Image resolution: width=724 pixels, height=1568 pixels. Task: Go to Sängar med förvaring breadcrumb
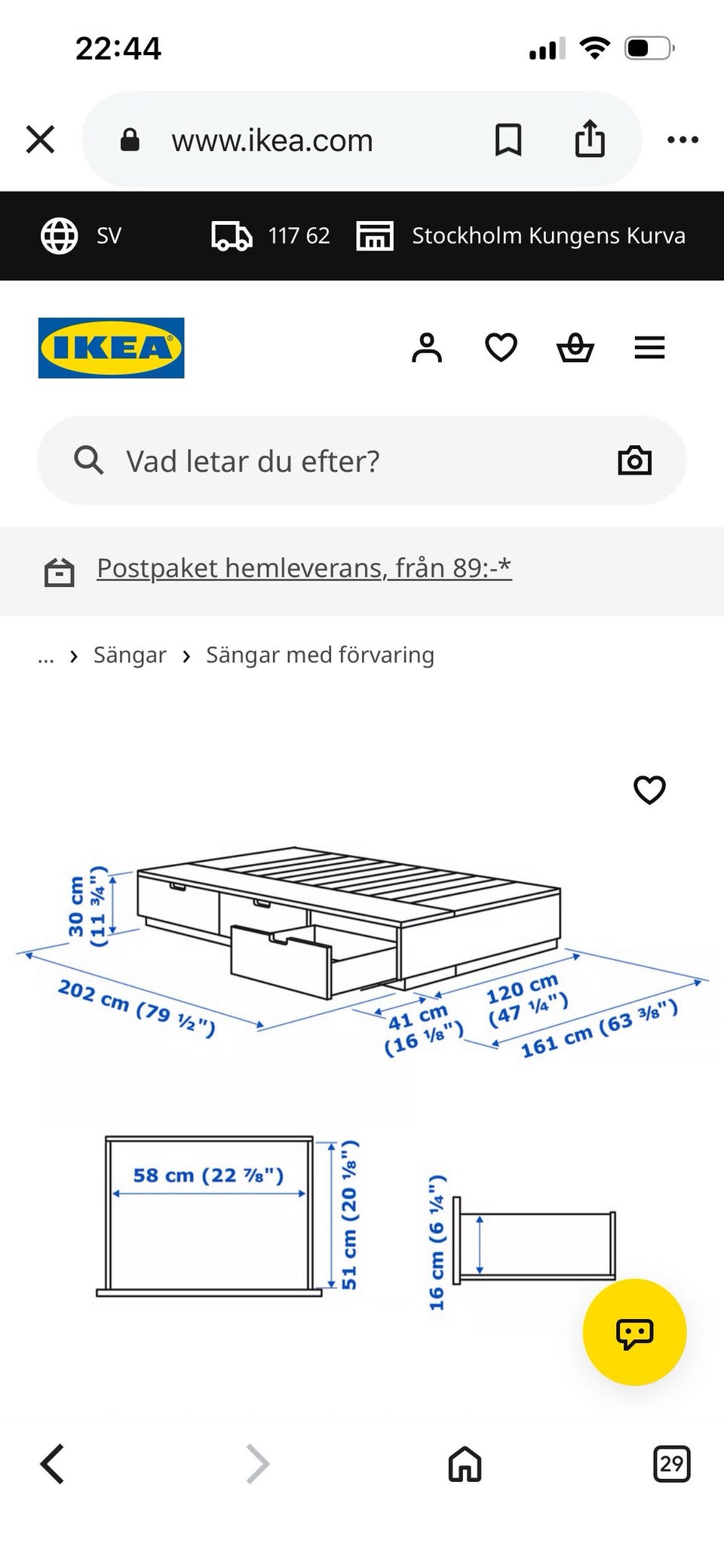[x=320, y=655]
